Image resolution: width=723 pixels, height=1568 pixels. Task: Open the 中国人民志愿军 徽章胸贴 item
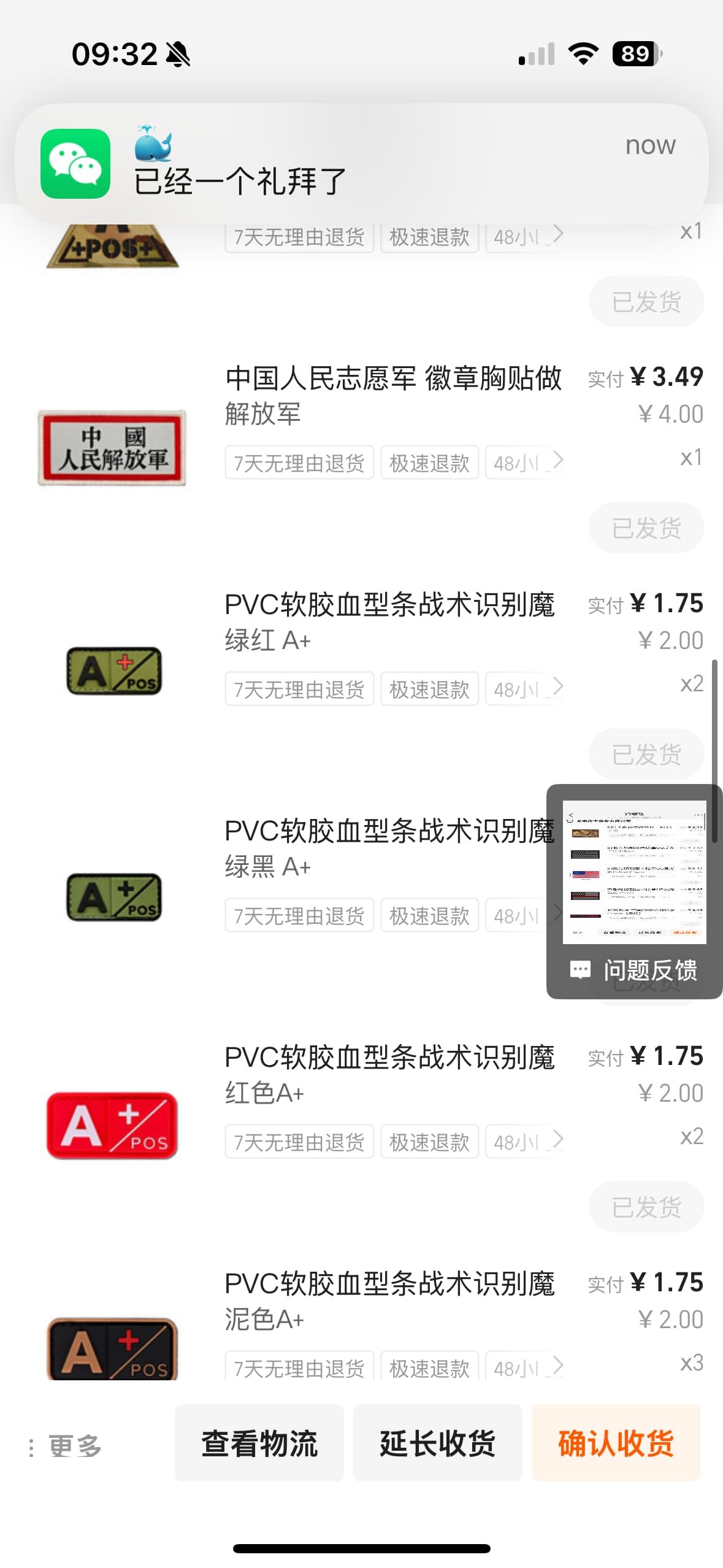pos(392,394)
